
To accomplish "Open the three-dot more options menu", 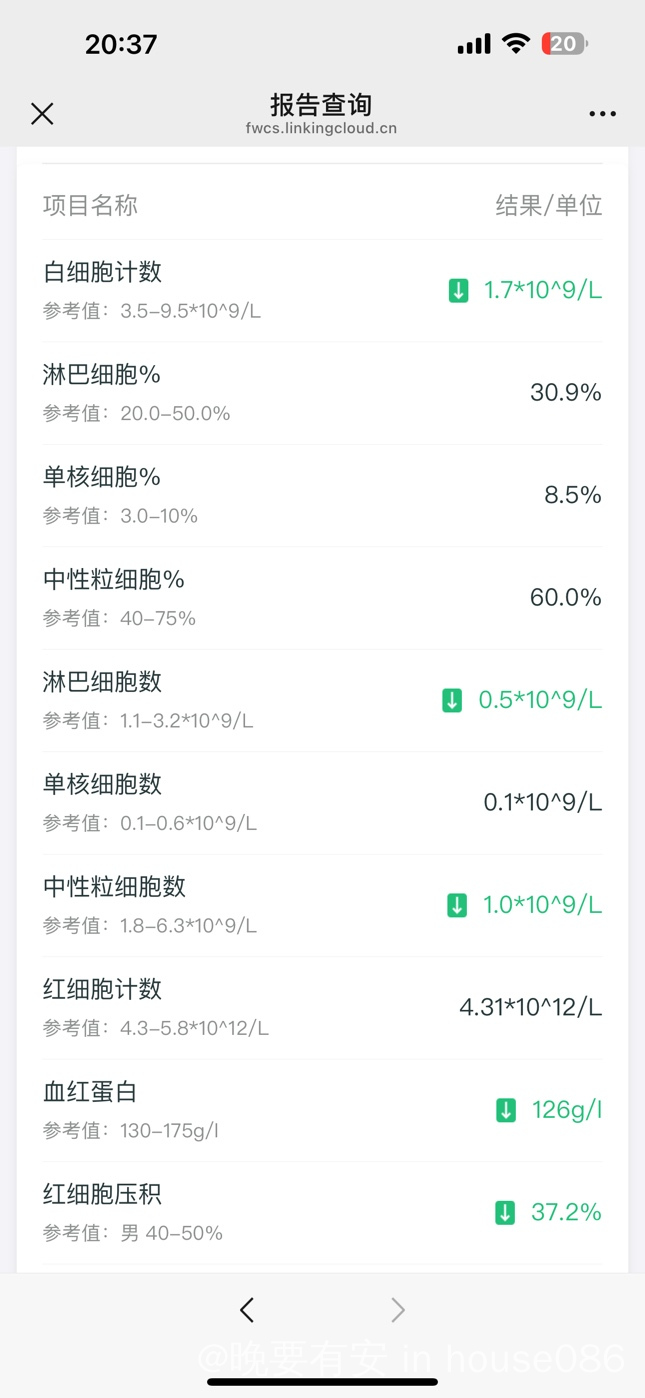I will point(602,114).
